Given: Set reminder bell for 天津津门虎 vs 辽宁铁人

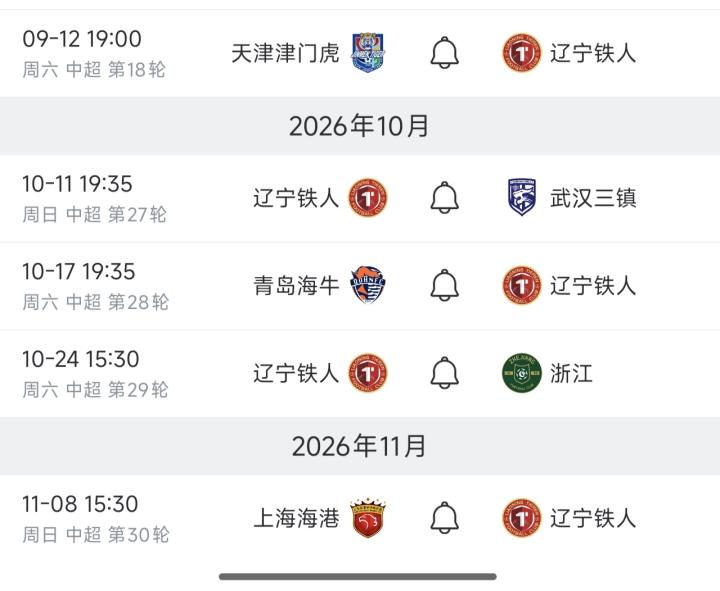Looking at the screenshot, I should tap(444, 53).
